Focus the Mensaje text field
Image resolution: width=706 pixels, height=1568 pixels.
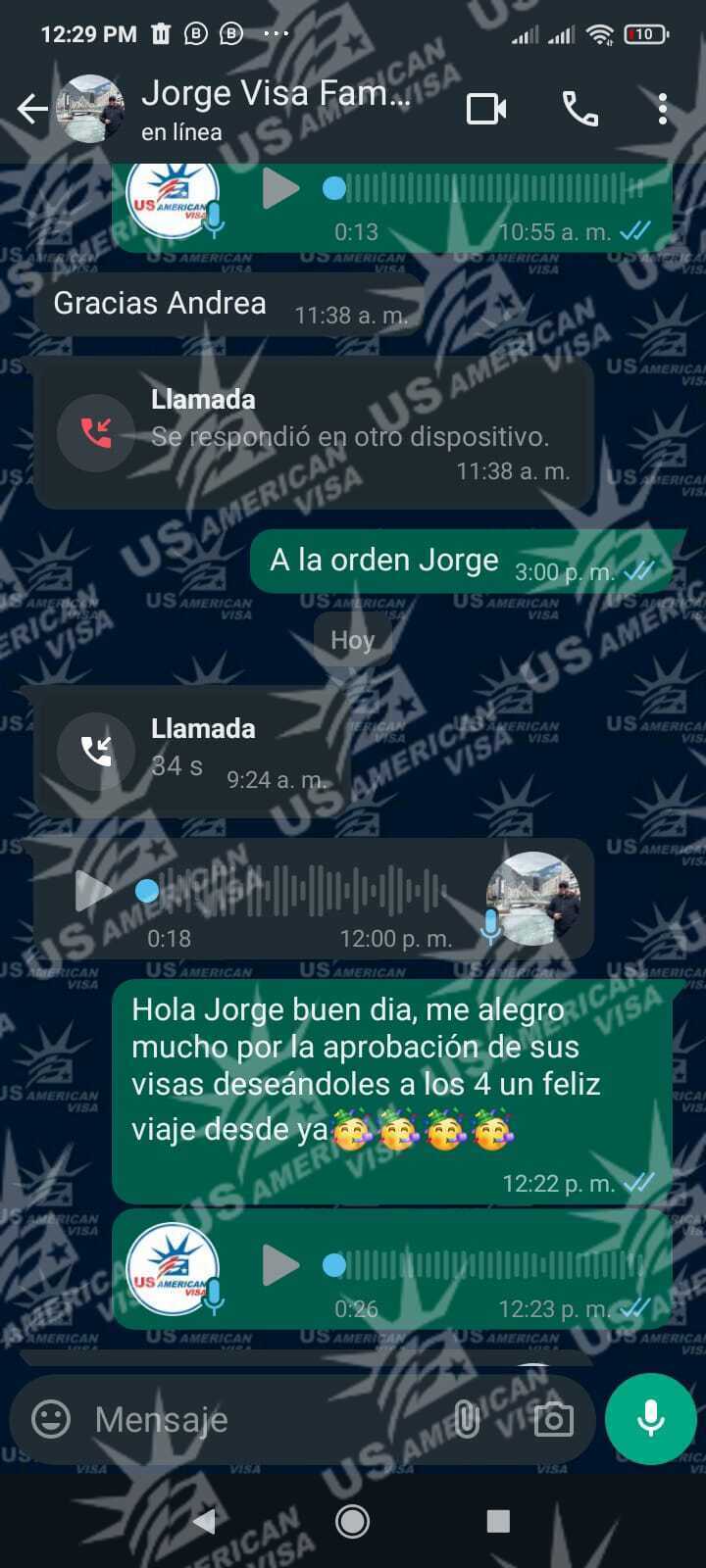tap(265, 1419)
